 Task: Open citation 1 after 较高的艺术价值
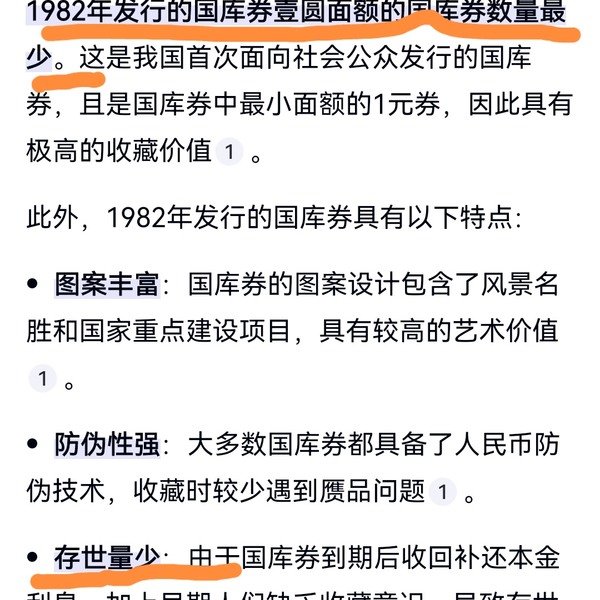tap(42, 380)
